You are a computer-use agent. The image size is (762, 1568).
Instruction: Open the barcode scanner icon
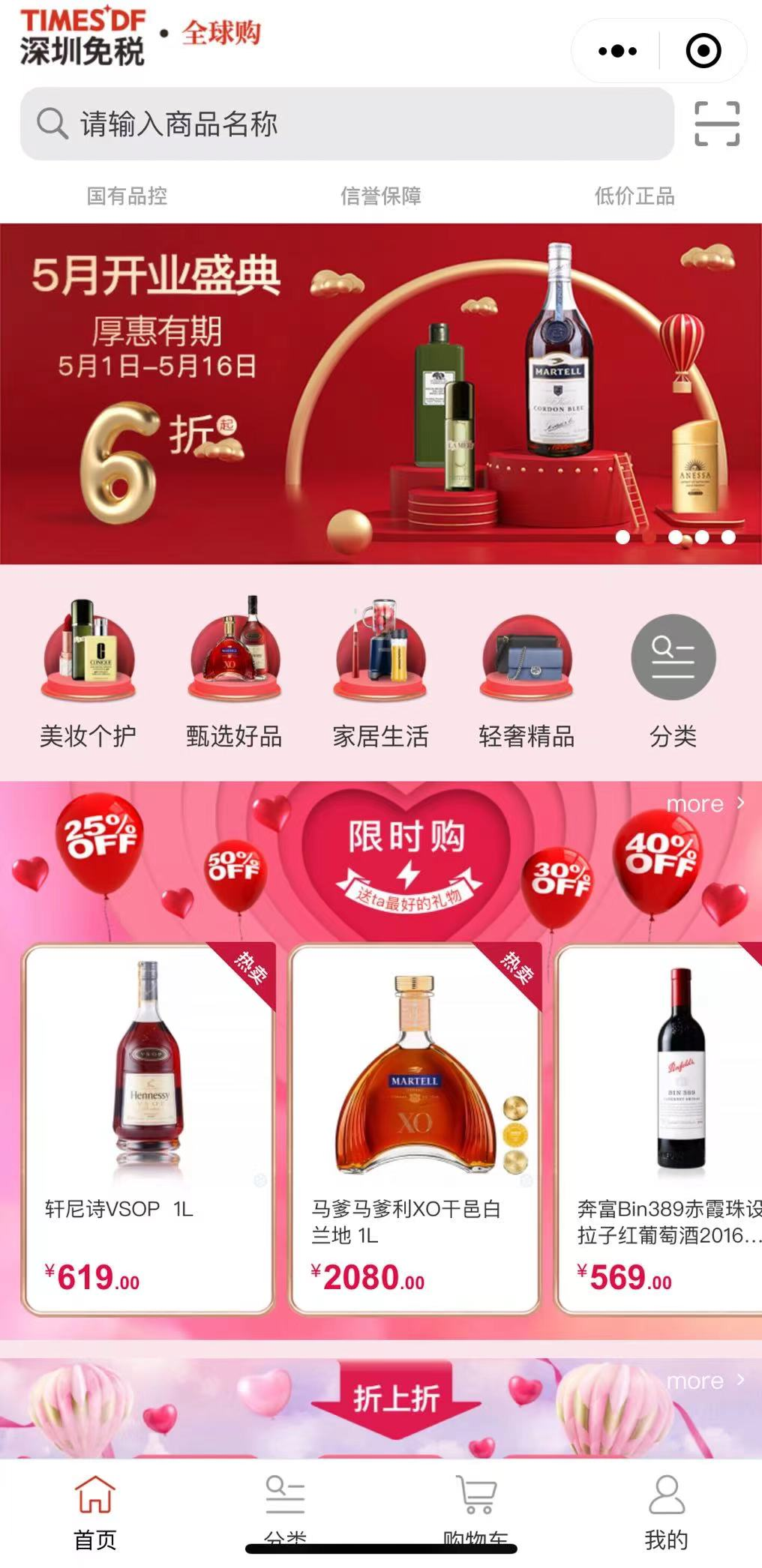(x=716, y=124)
